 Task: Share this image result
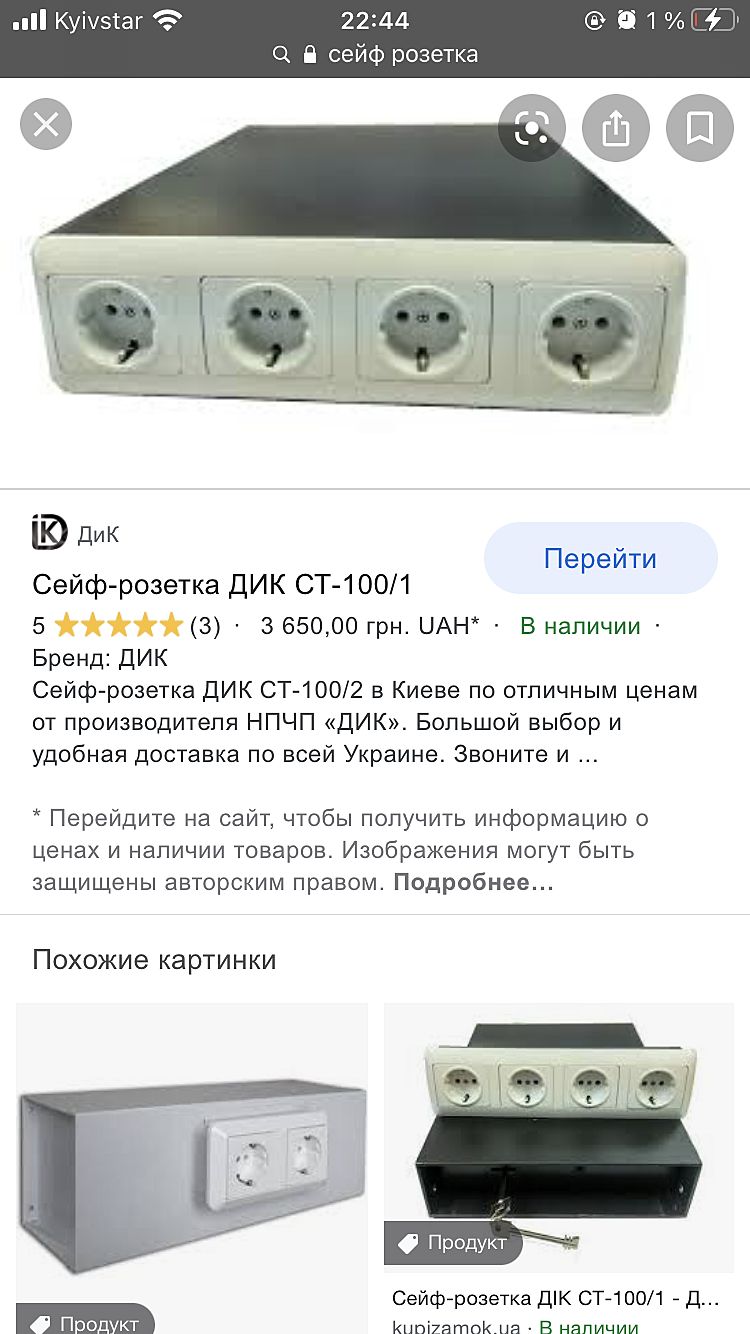616,127
